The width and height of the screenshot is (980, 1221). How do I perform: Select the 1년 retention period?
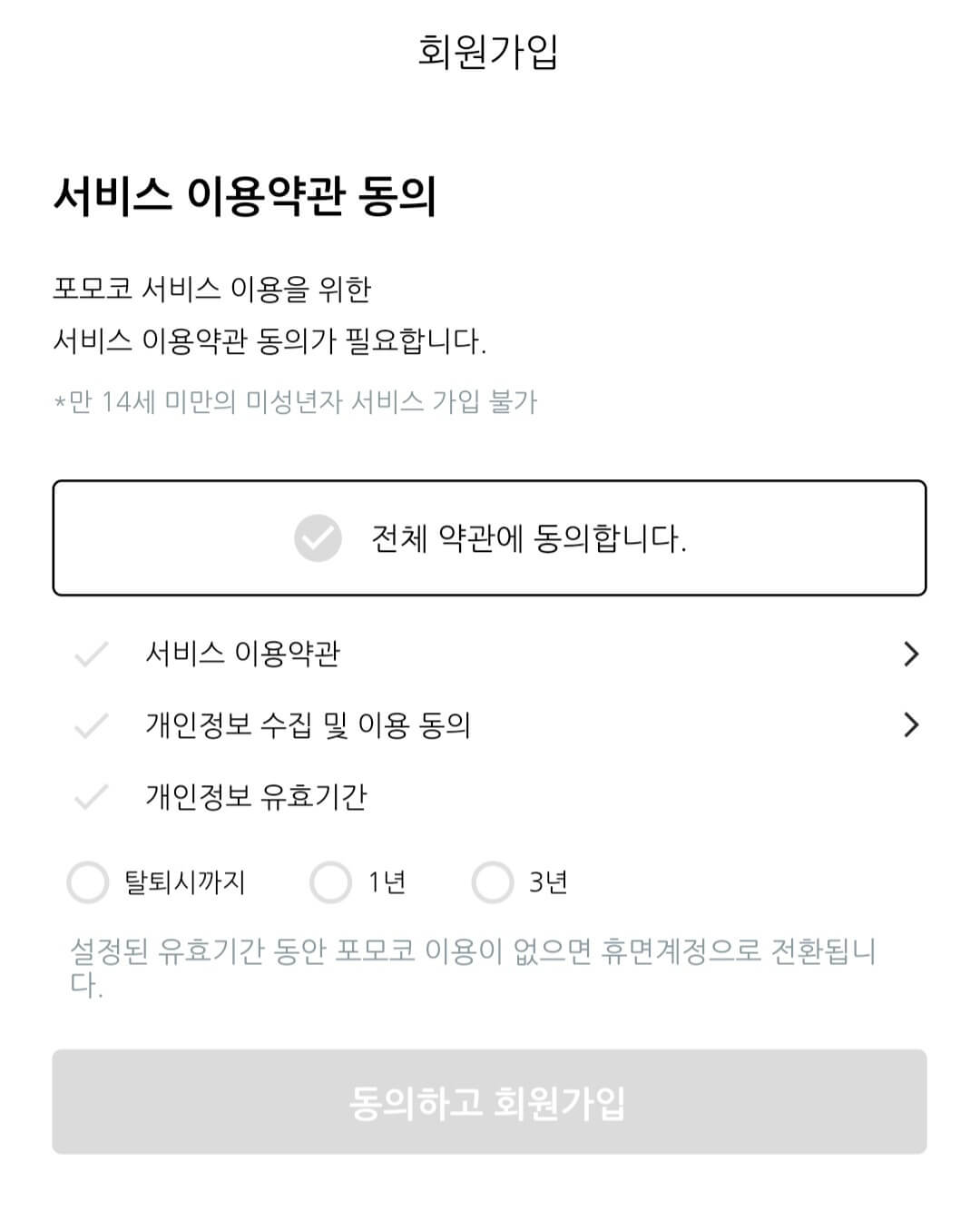(331, 881)
